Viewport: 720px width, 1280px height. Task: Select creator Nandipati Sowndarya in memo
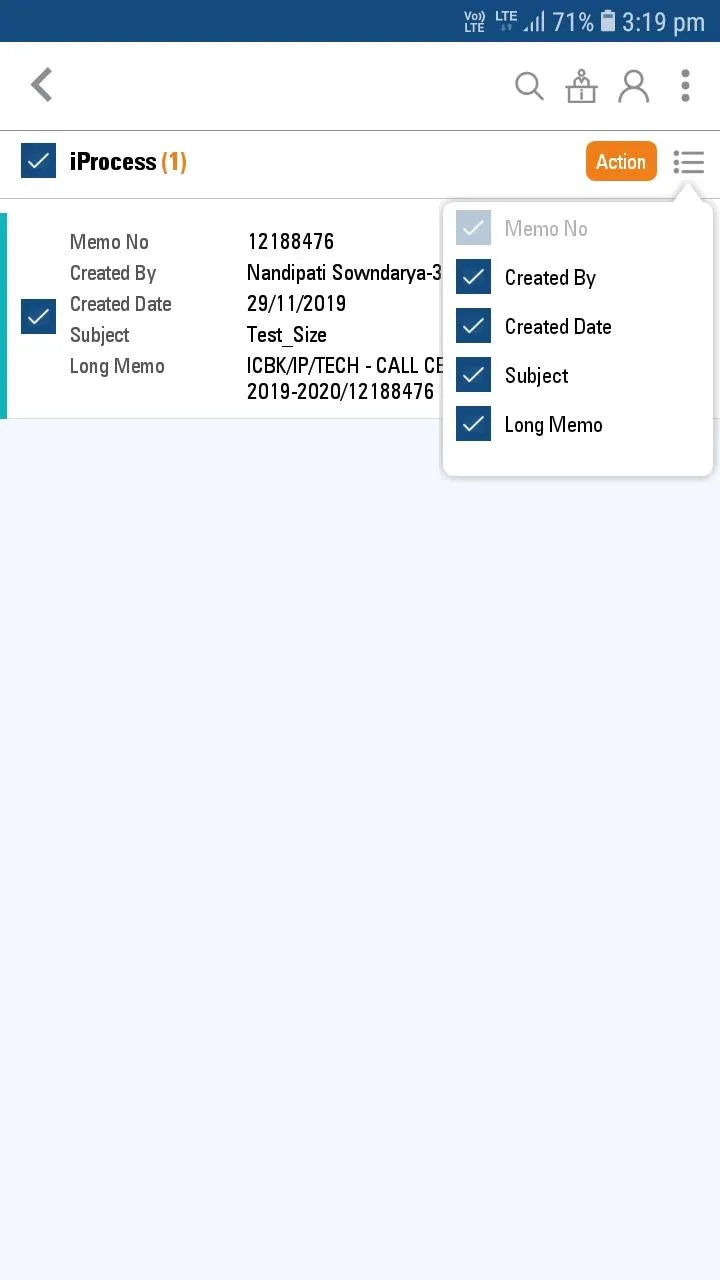340,272
